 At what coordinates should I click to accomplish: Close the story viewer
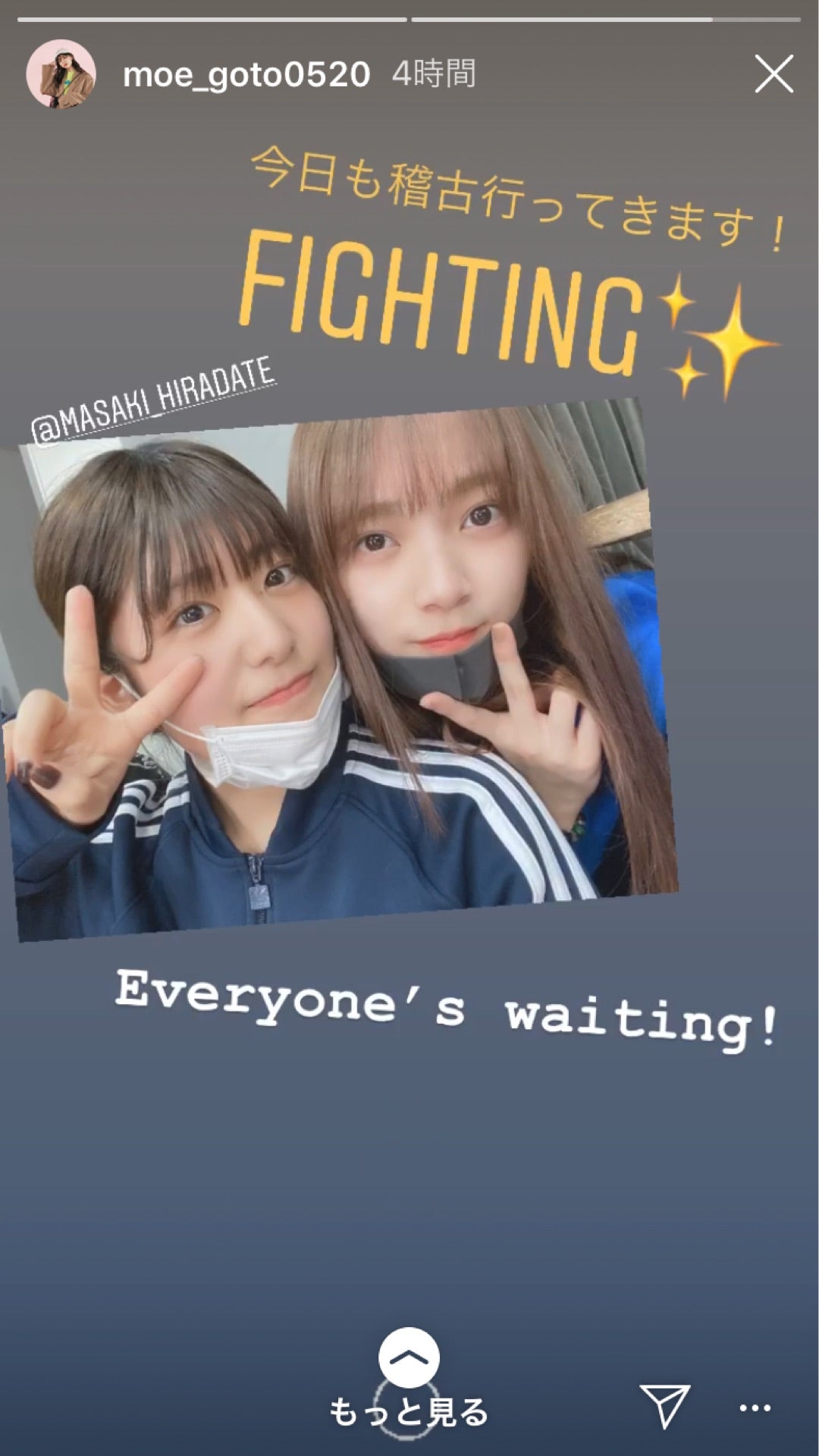[x=773, y=74]
